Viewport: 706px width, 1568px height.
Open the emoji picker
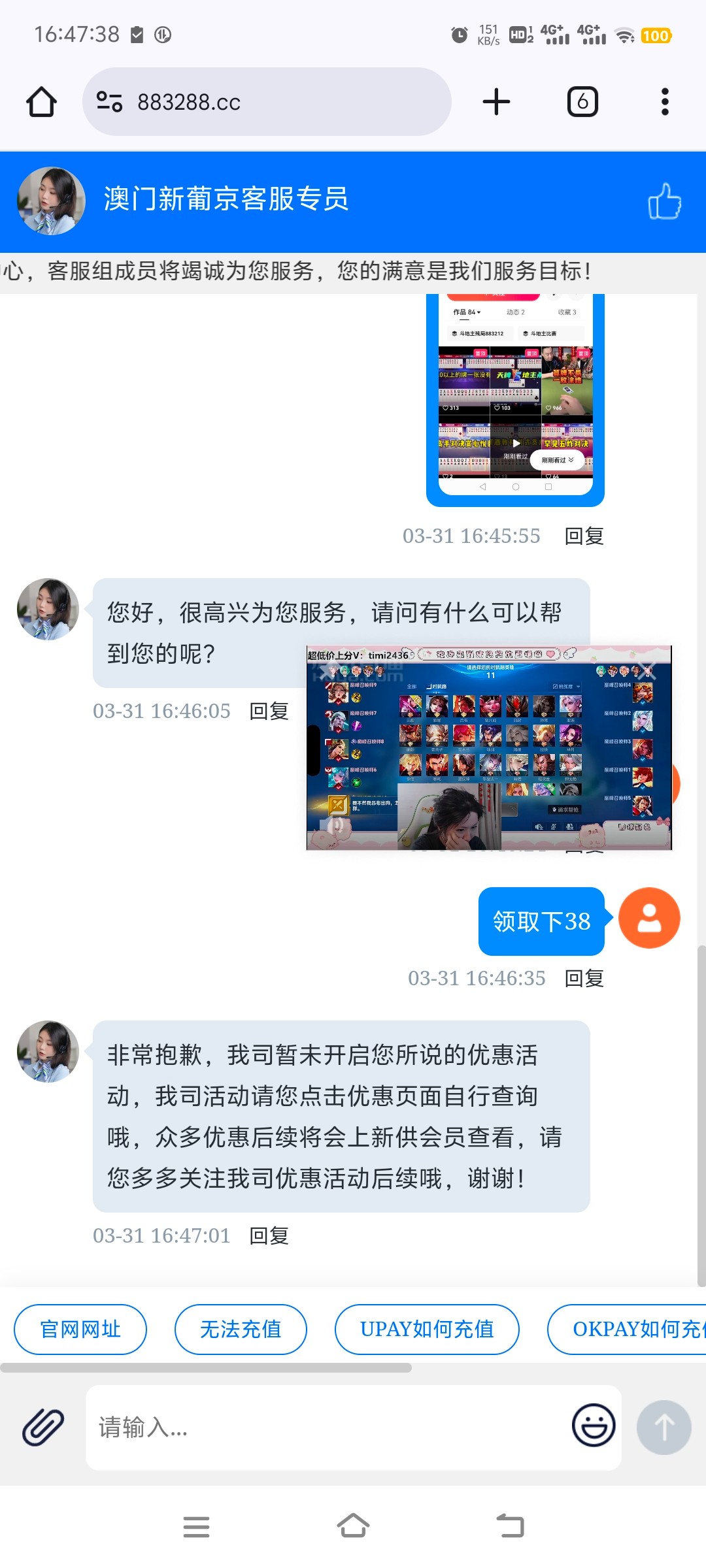point(594,1426)
